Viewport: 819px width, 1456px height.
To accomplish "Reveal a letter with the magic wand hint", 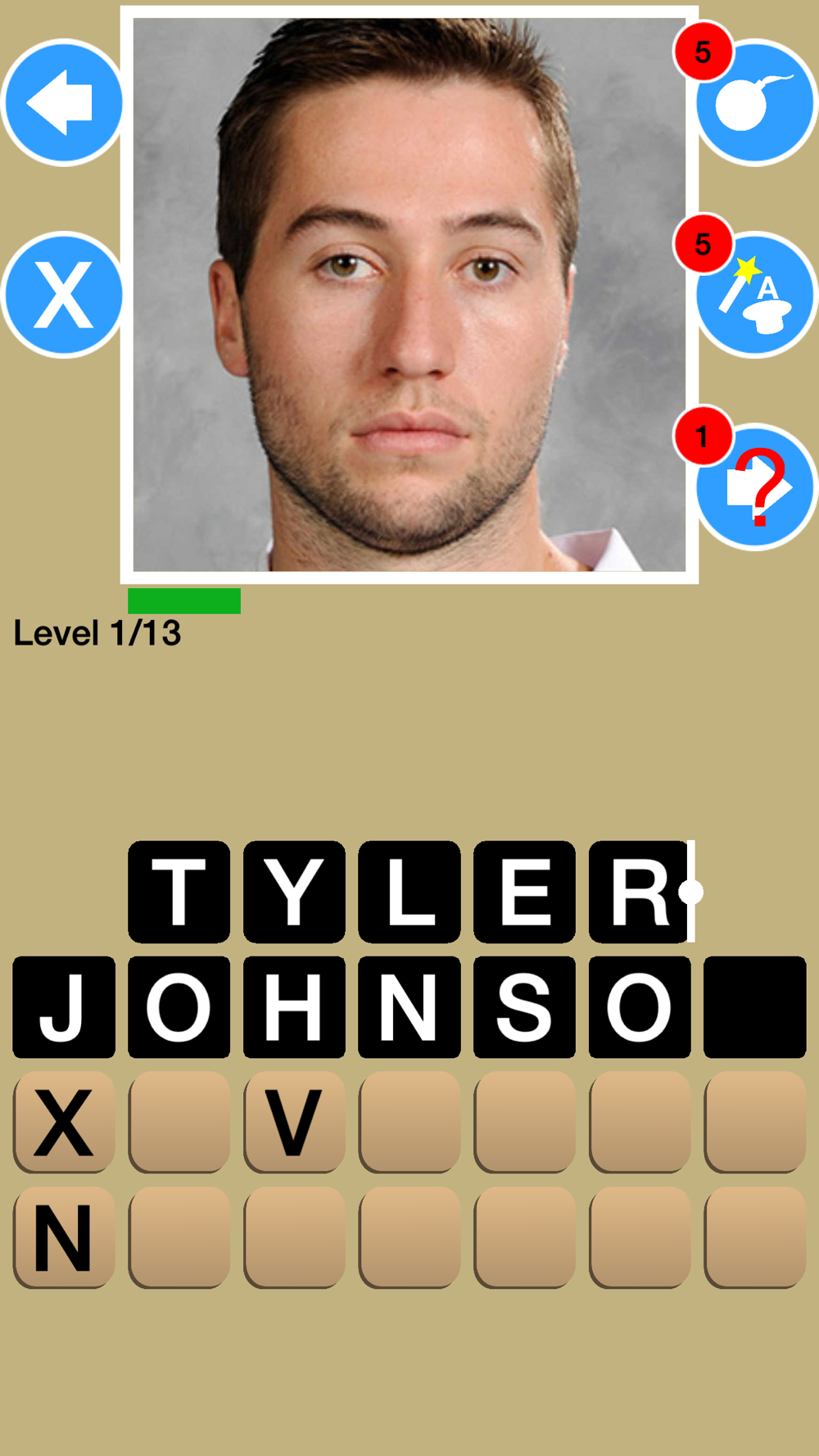I will tap(755, 295).
